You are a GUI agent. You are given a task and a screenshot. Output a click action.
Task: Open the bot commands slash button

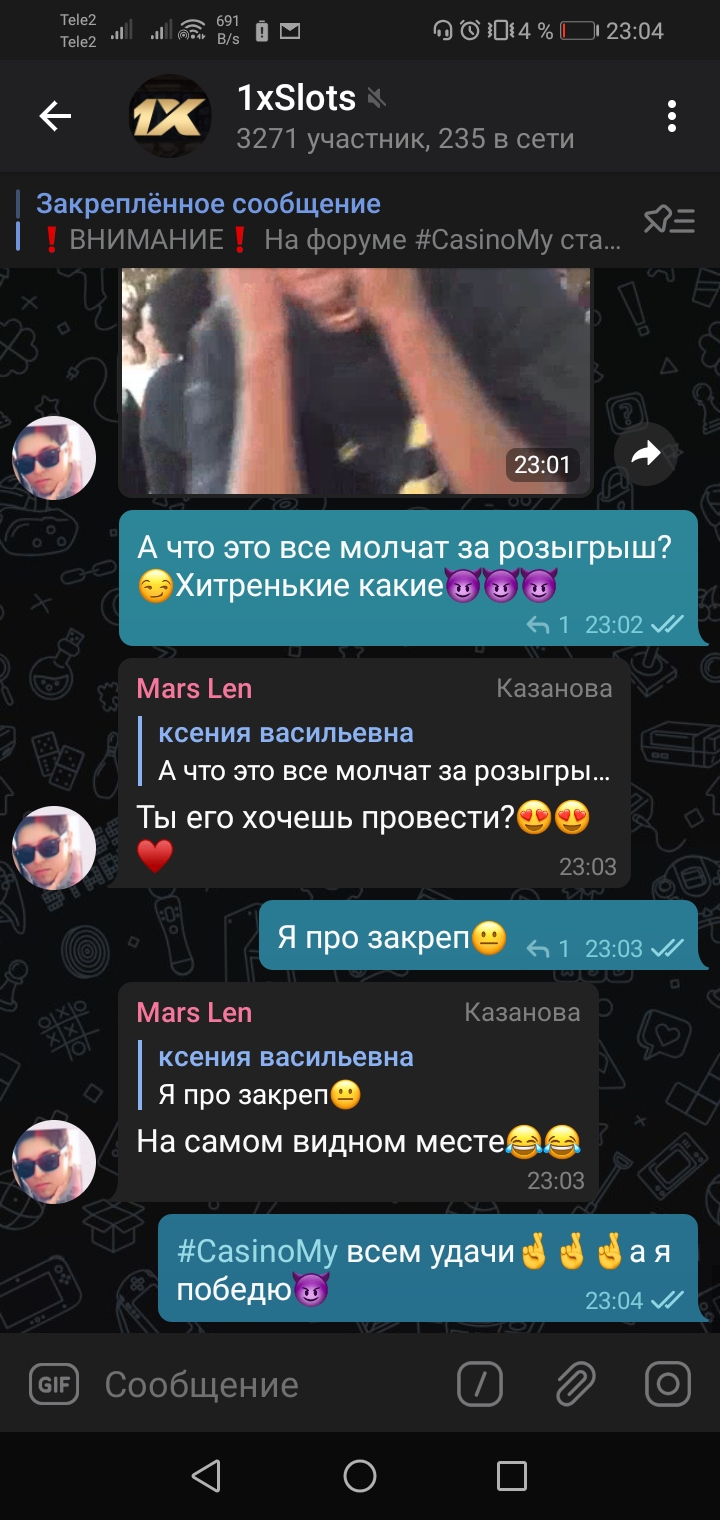(479, 1384)
